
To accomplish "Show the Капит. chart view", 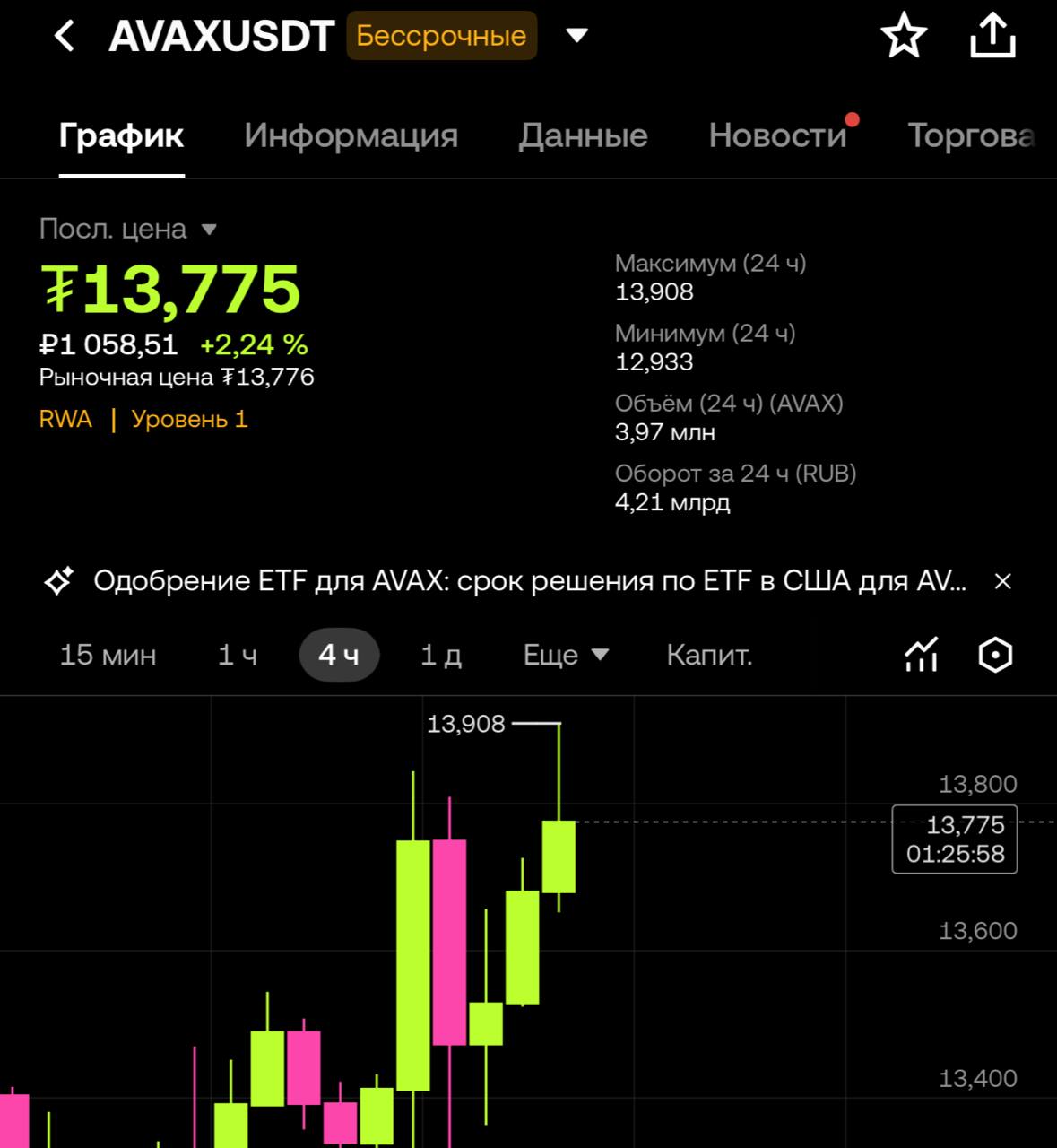I will click(709, 655).
